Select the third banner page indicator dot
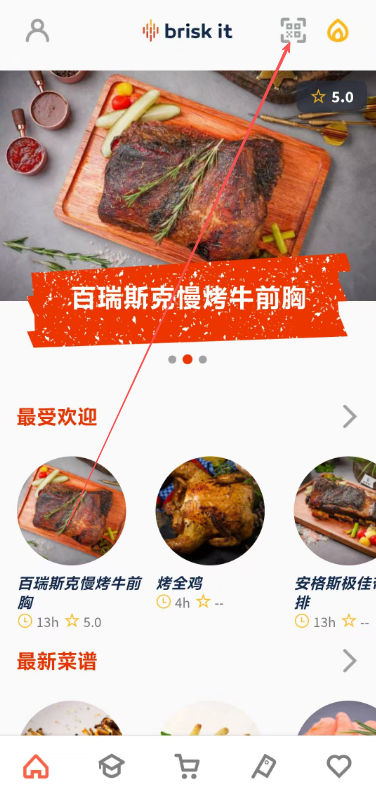This screenshot has height=786, width=376. 203,359
